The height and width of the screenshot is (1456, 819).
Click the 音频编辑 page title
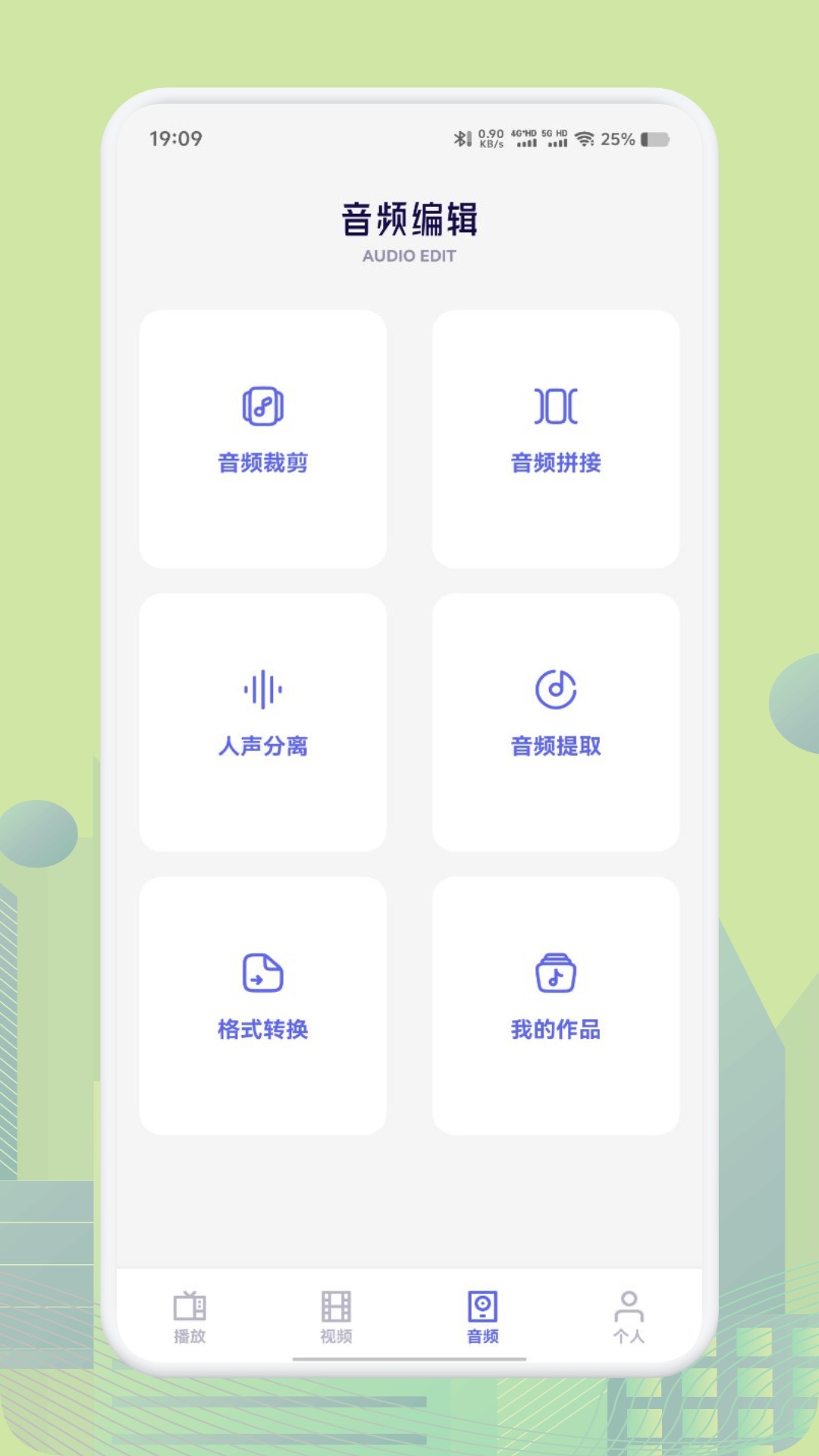coord(409,220)
